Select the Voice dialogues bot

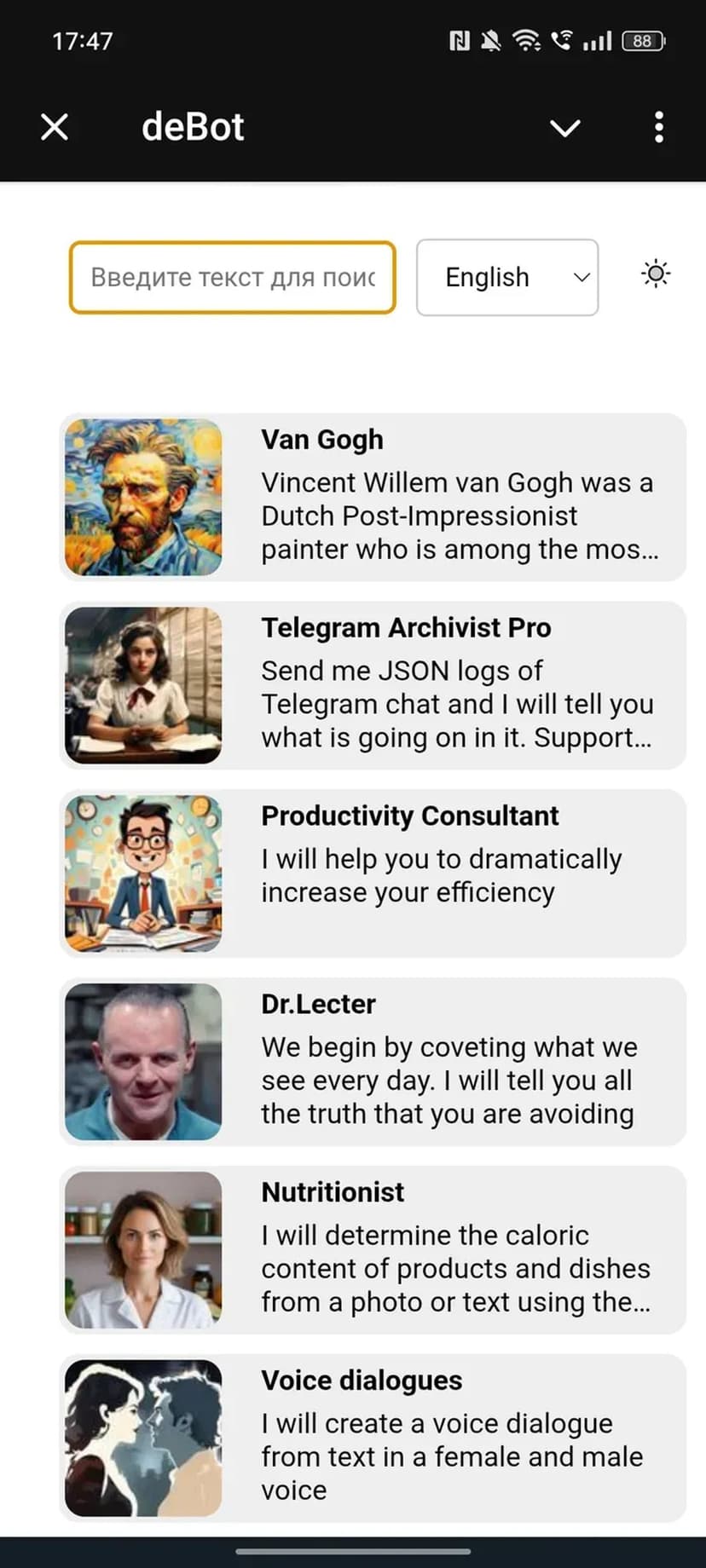(373, 1438)
